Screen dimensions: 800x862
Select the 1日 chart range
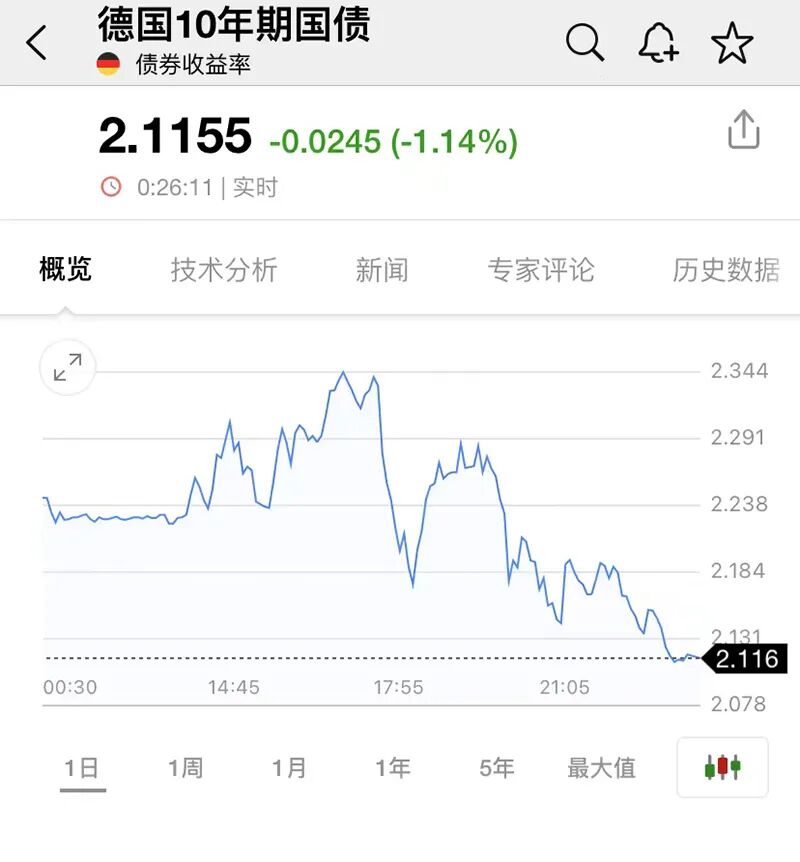coord(82,768)
